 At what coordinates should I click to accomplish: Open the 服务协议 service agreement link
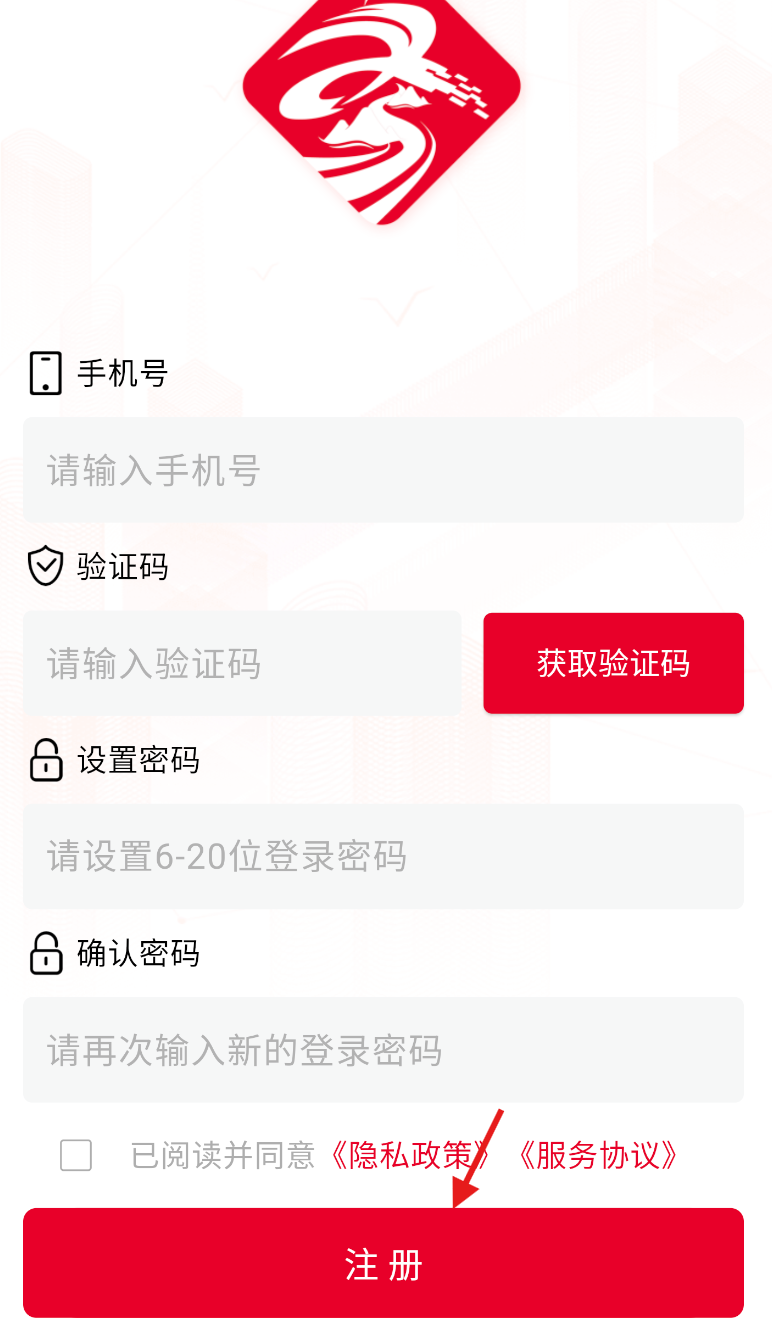(598, 1155)
